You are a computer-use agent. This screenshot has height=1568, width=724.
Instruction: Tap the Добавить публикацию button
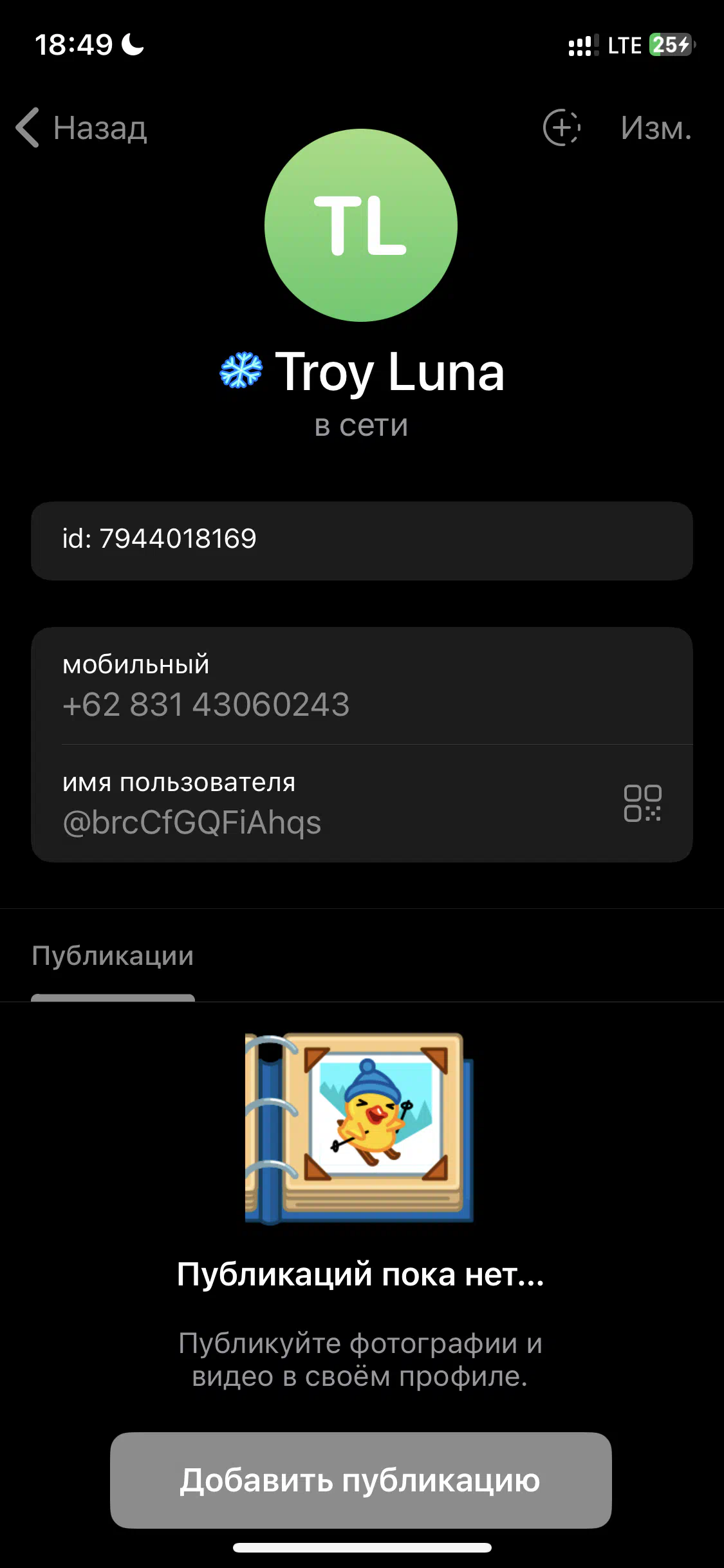tap(361, 1480)
